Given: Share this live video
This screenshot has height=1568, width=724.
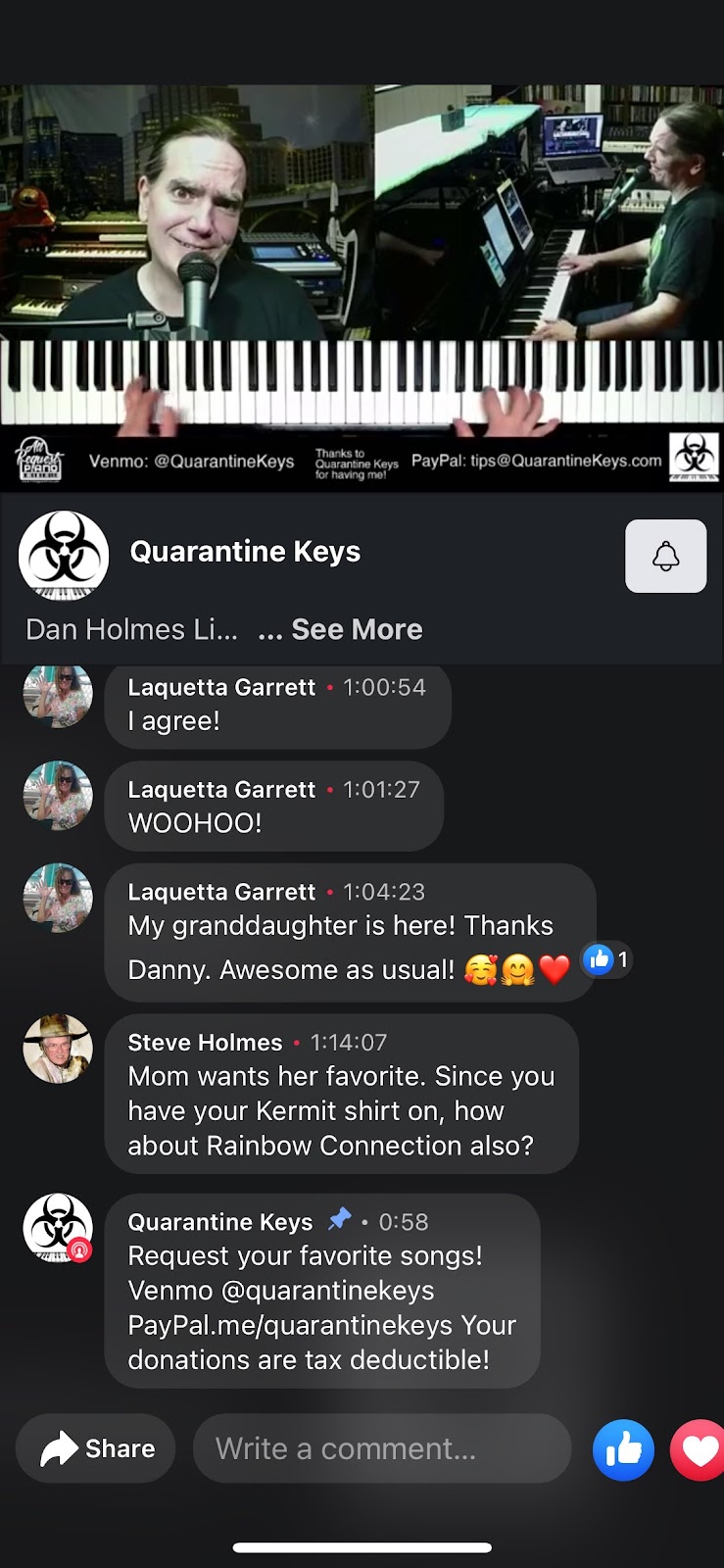Looking at the screenshot, I should click(96, 1448).
